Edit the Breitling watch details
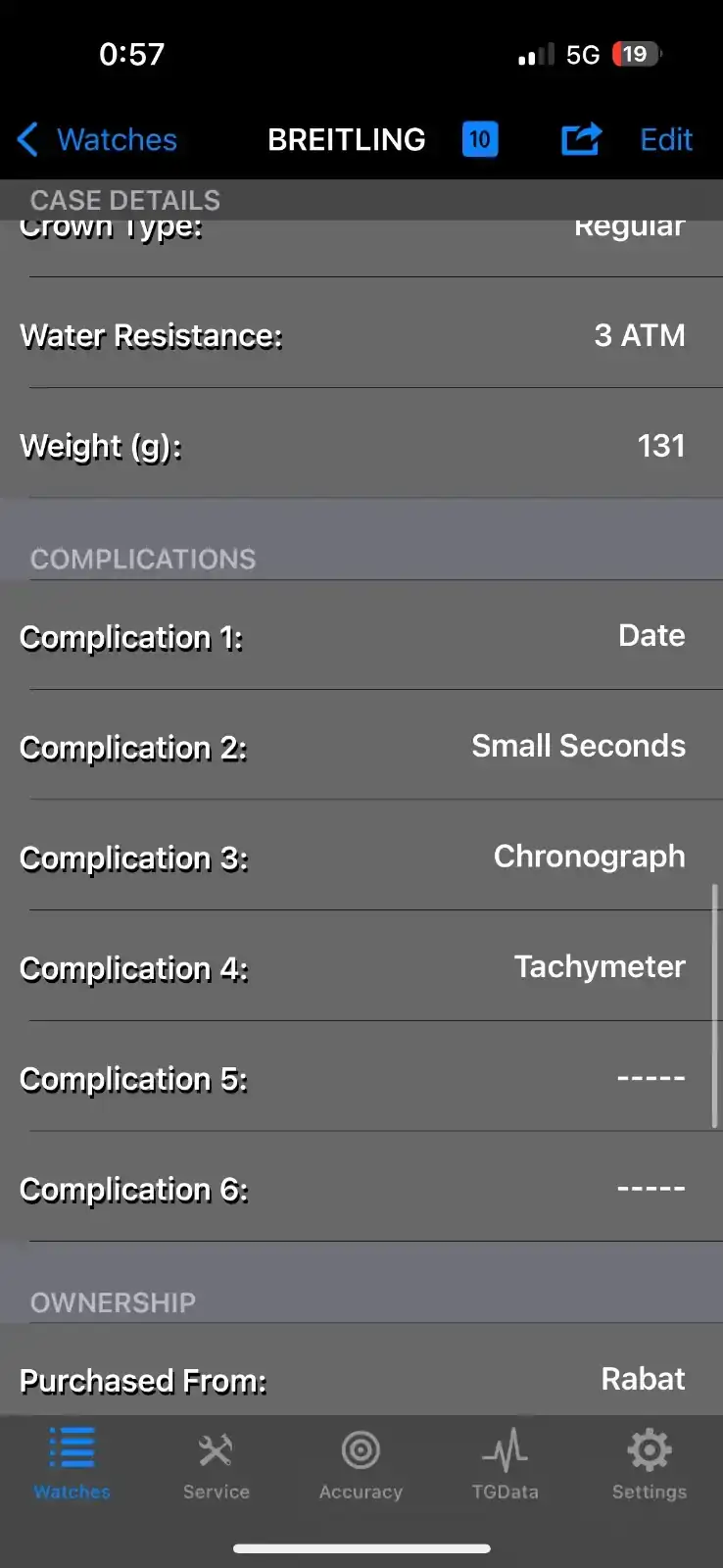 pyautogui.click(x=666, y=139)
